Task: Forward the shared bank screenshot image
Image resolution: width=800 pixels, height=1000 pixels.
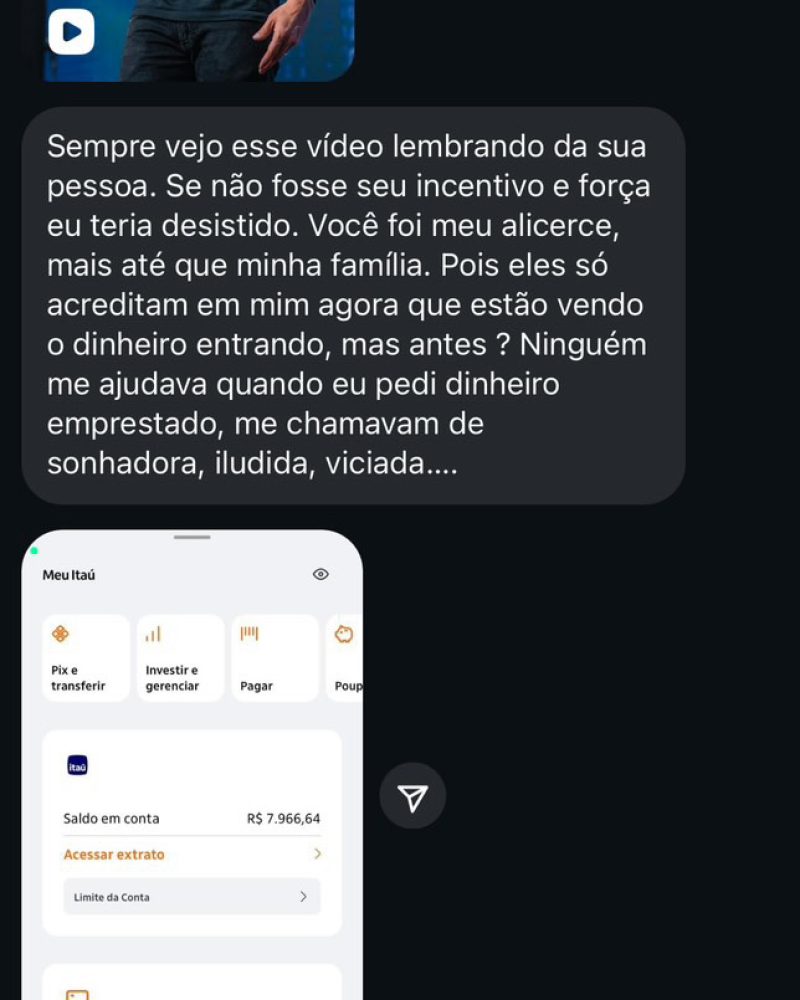Action: click(x=412, y=796)
